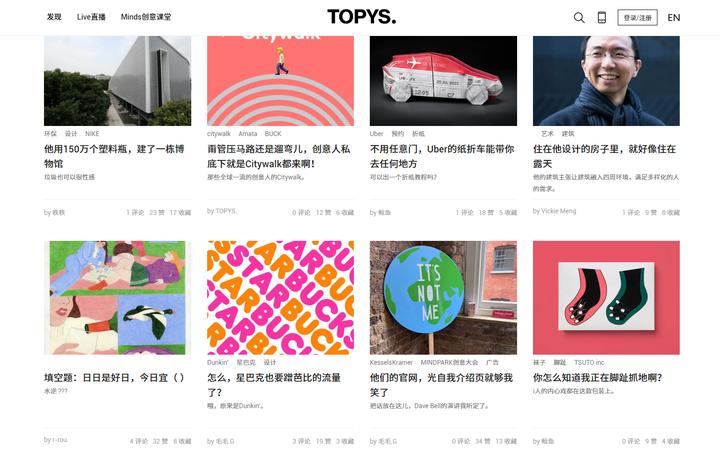This screenshot has height=460, width=720.
Task: Open the 他们的官网 article card
Action: (x=442, y=384)
